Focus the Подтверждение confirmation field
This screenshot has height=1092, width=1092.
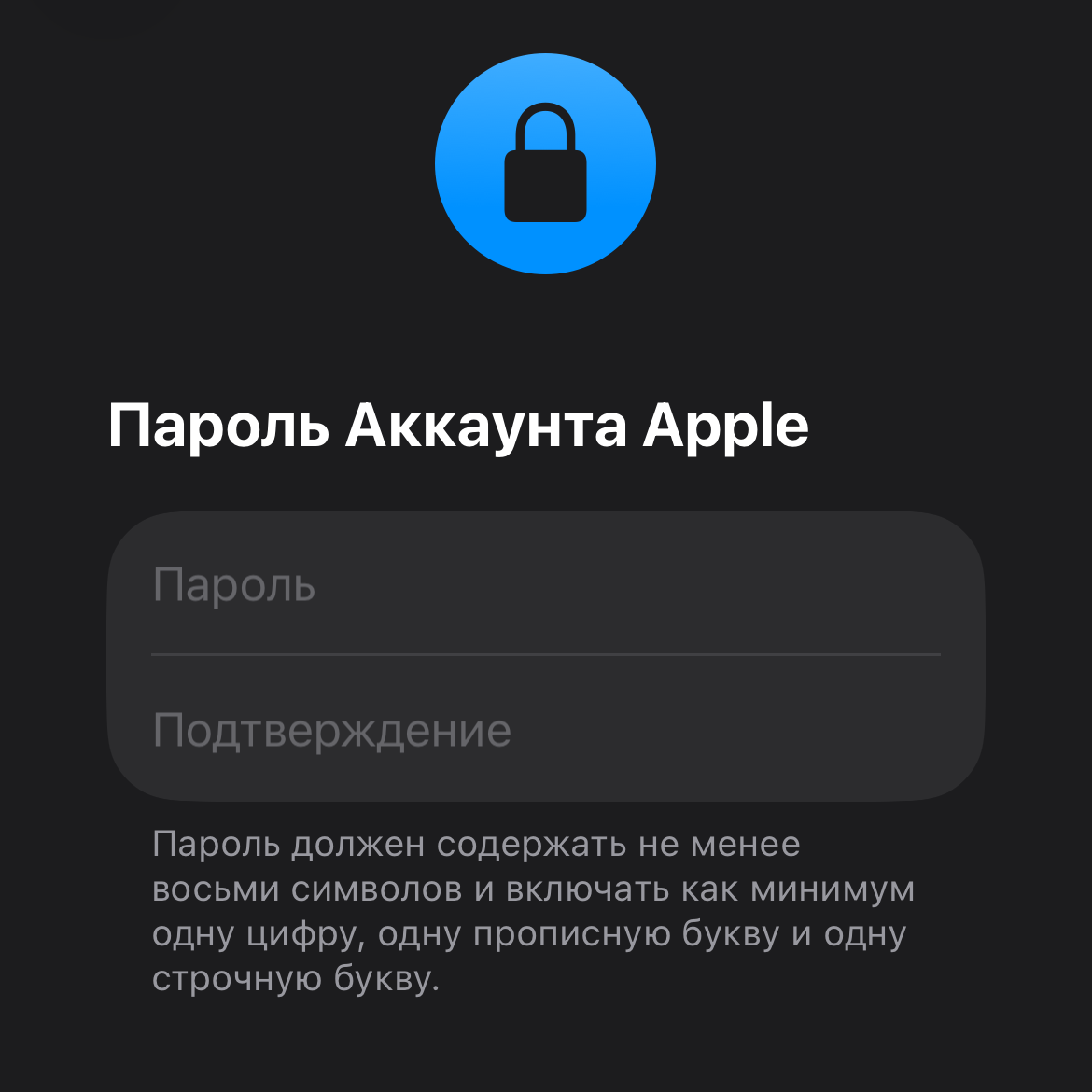point(546,730)
